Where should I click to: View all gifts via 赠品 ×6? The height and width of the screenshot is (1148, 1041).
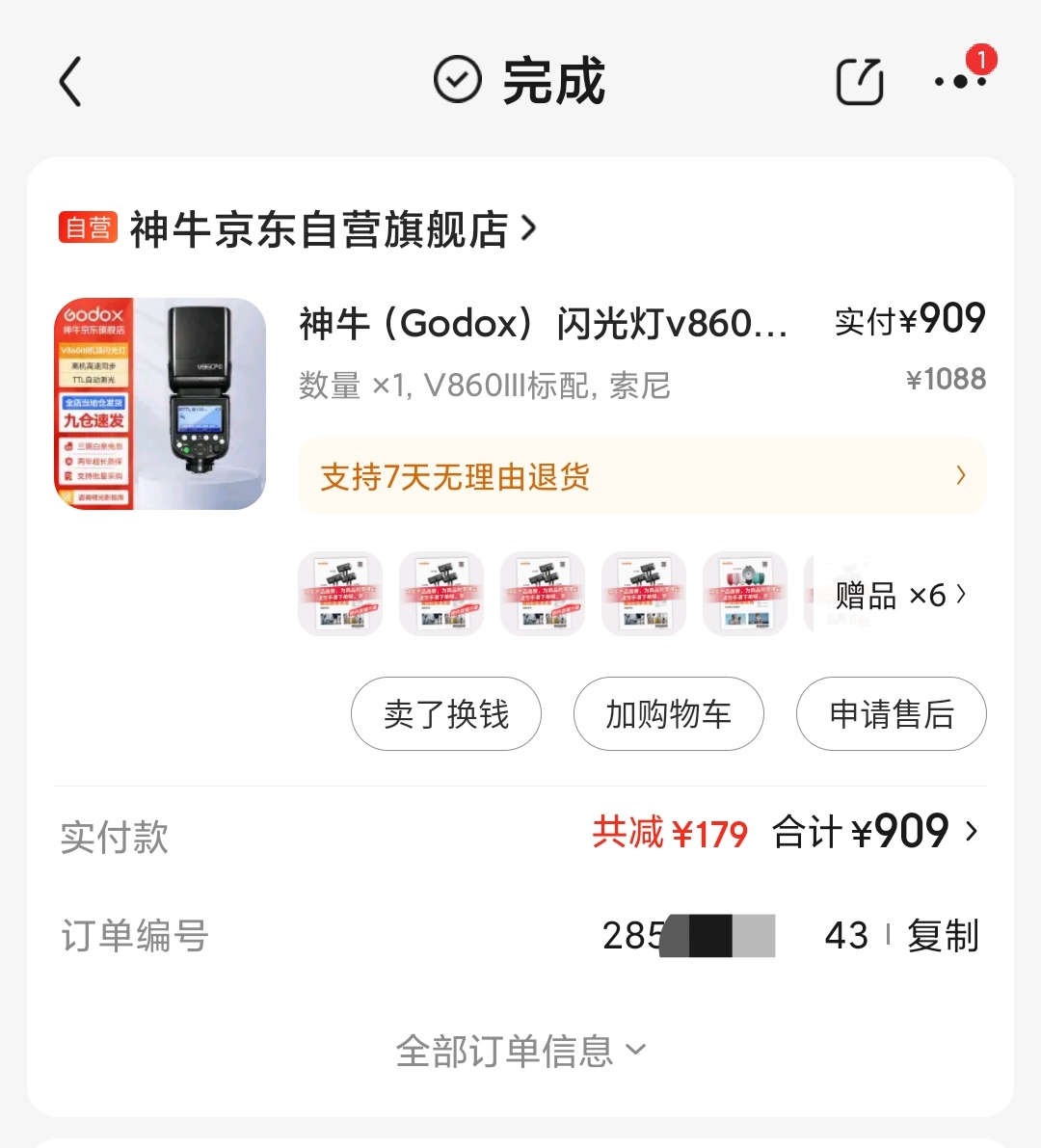click(900, 596)
